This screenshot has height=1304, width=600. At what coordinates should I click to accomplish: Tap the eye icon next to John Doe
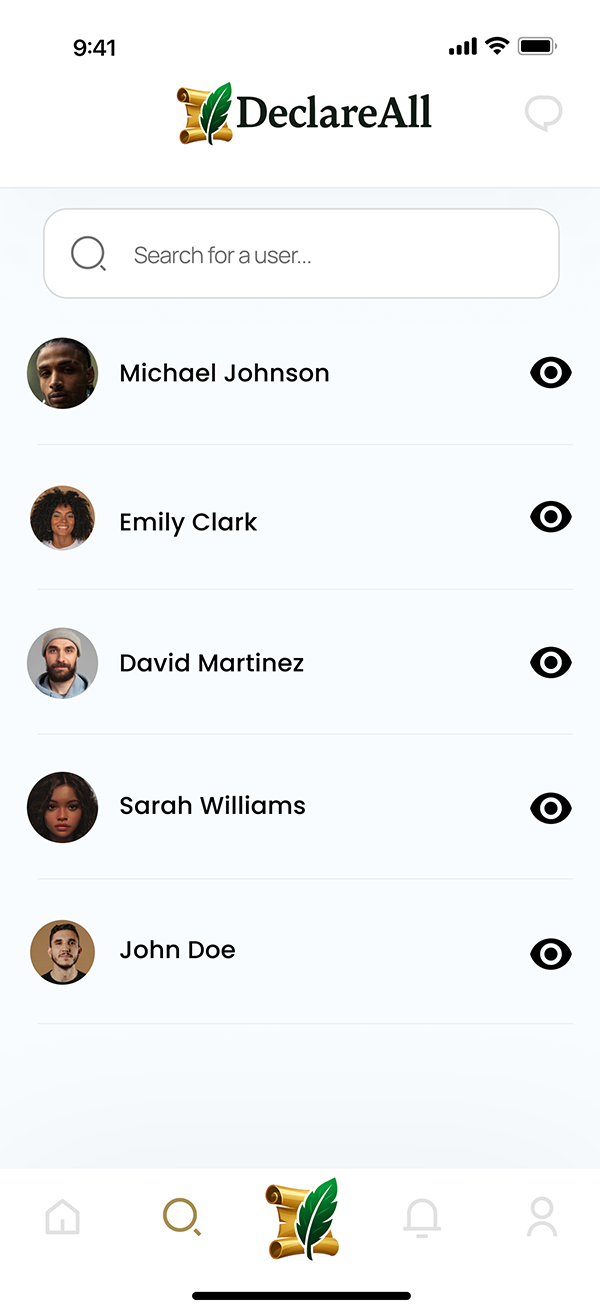pyautogui.click(x=550, y=954)
